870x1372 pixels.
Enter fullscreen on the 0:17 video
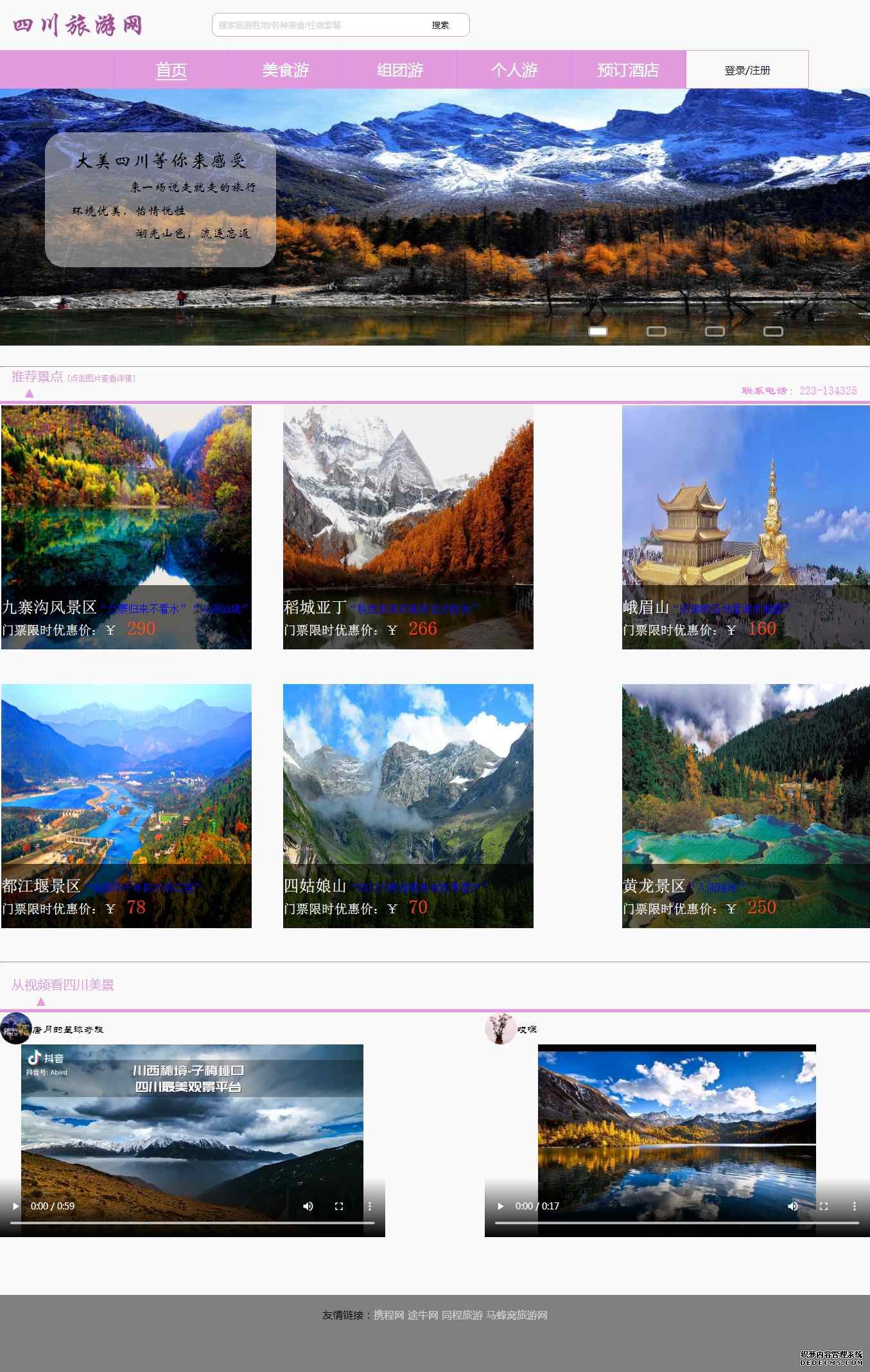(x=824, y=1206)
